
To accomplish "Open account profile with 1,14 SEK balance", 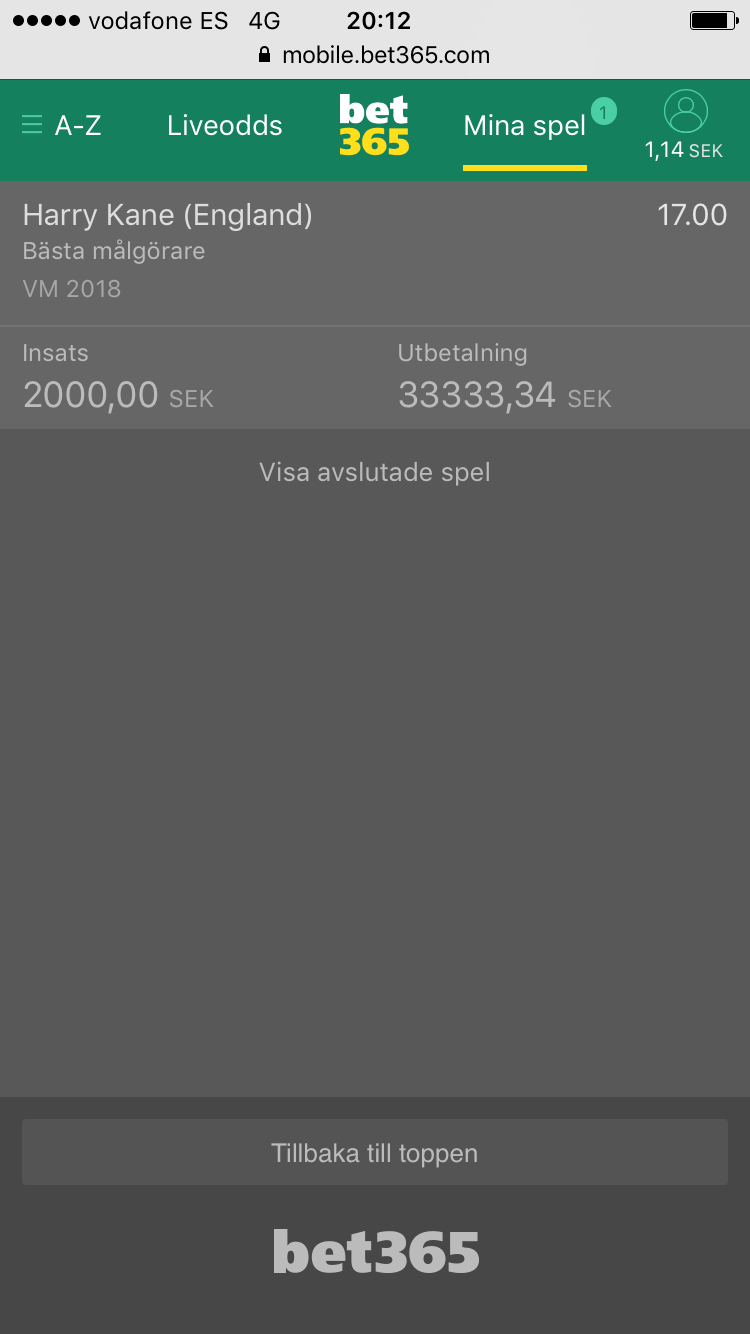I will [x=685, y=126].
